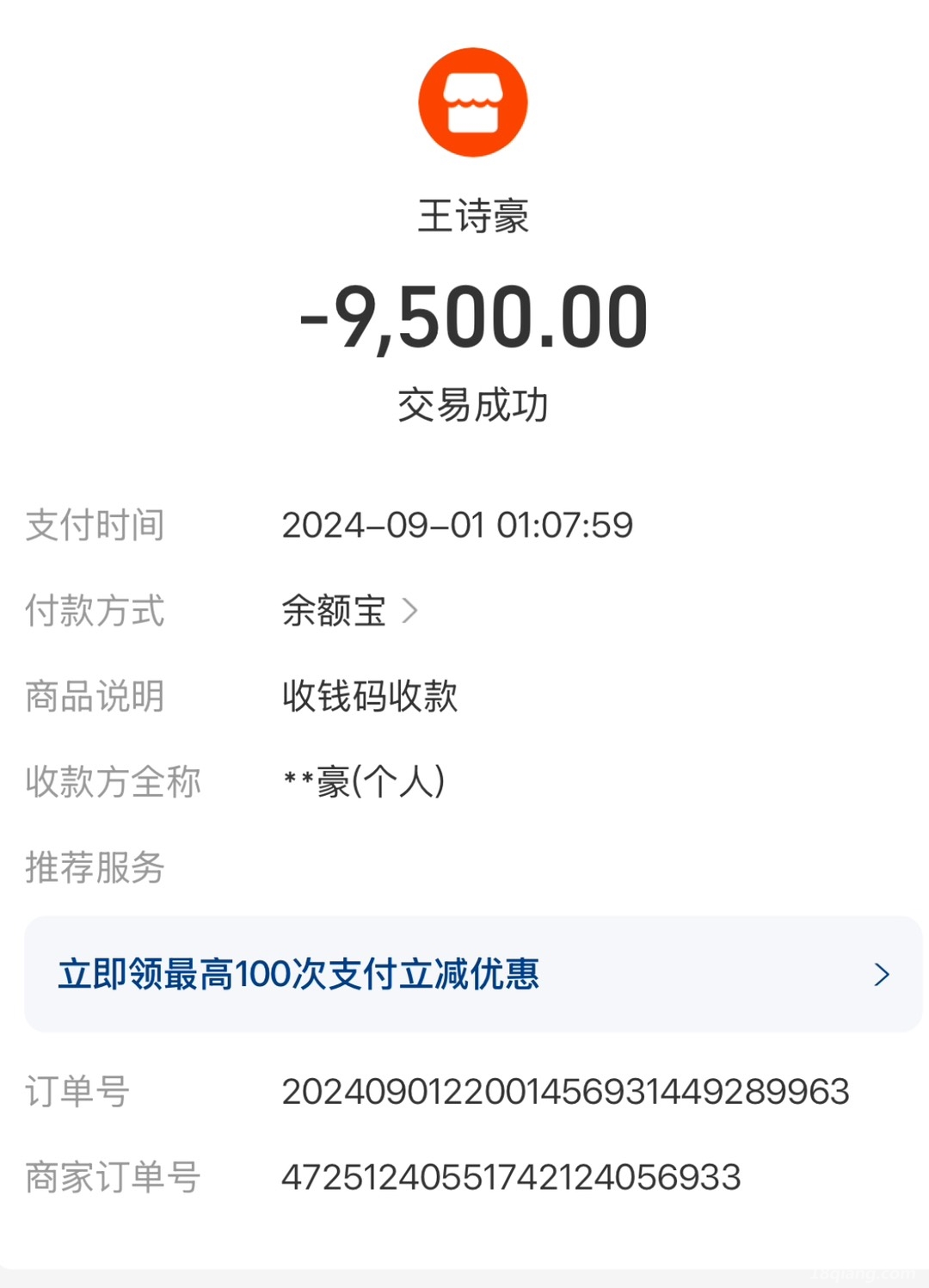
Task: Open merchant 王诗豪's shop icon
Action: tap(472, 102)
